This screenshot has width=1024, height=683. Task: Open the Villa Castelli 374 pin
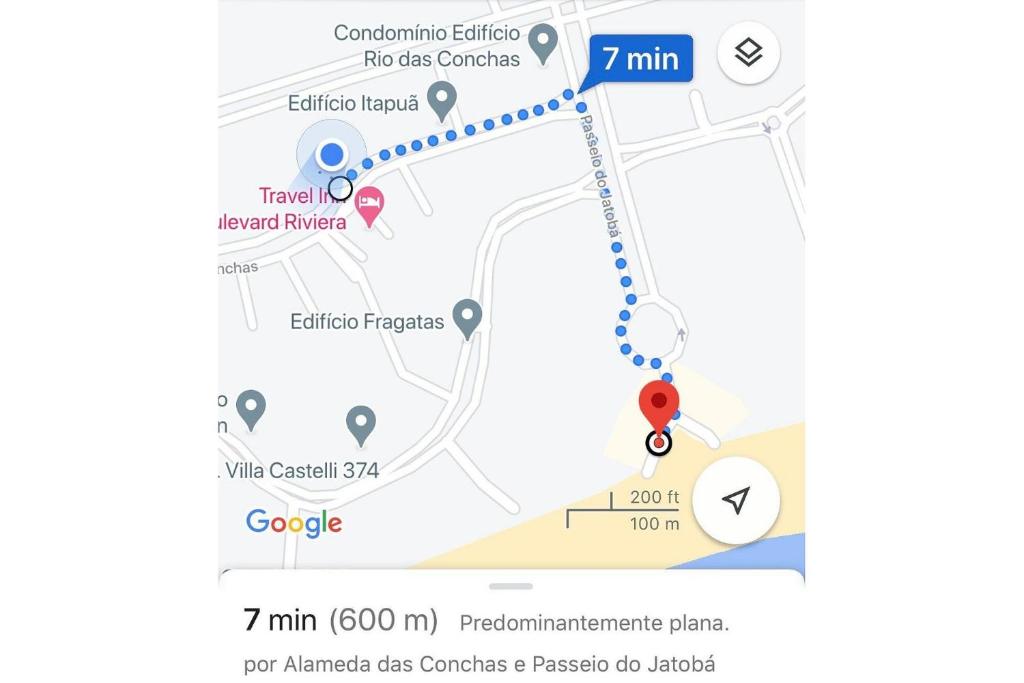360,425
